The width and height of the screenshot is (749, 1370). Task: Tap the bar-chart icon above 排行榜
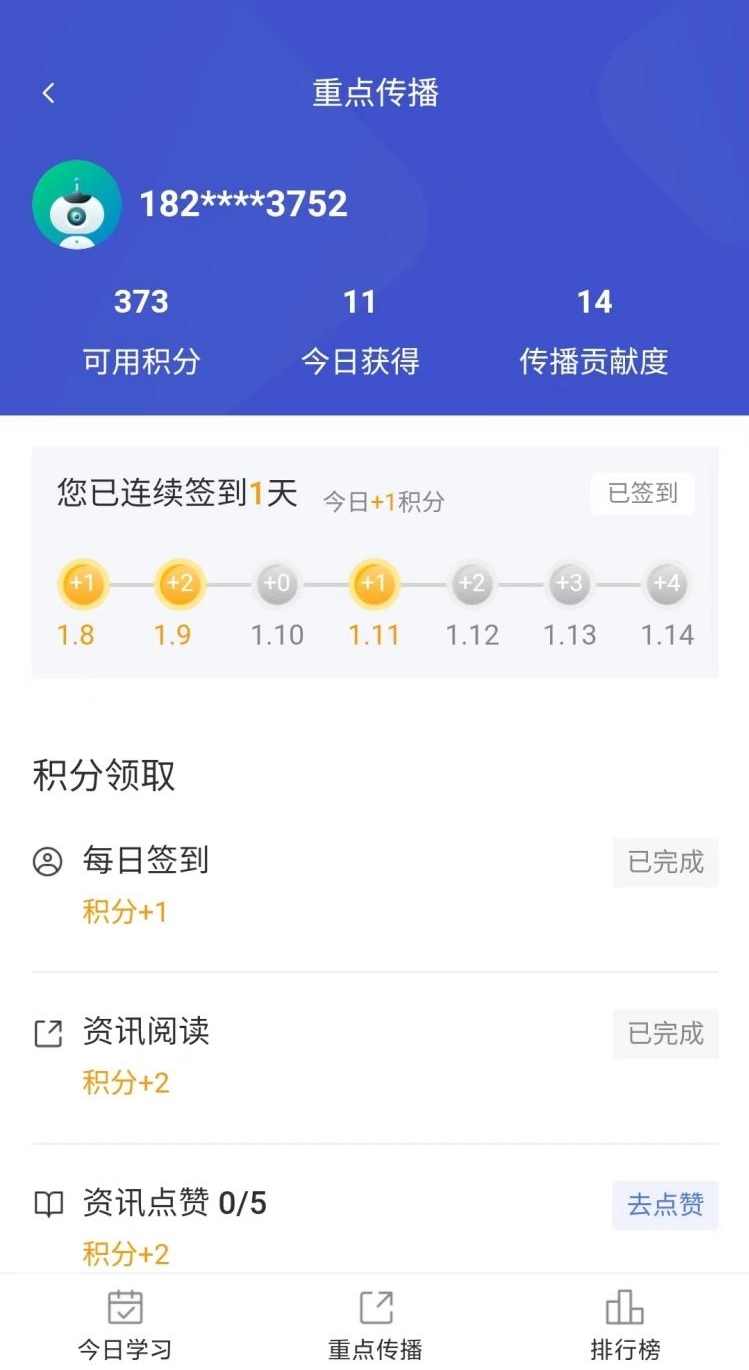624,1306
